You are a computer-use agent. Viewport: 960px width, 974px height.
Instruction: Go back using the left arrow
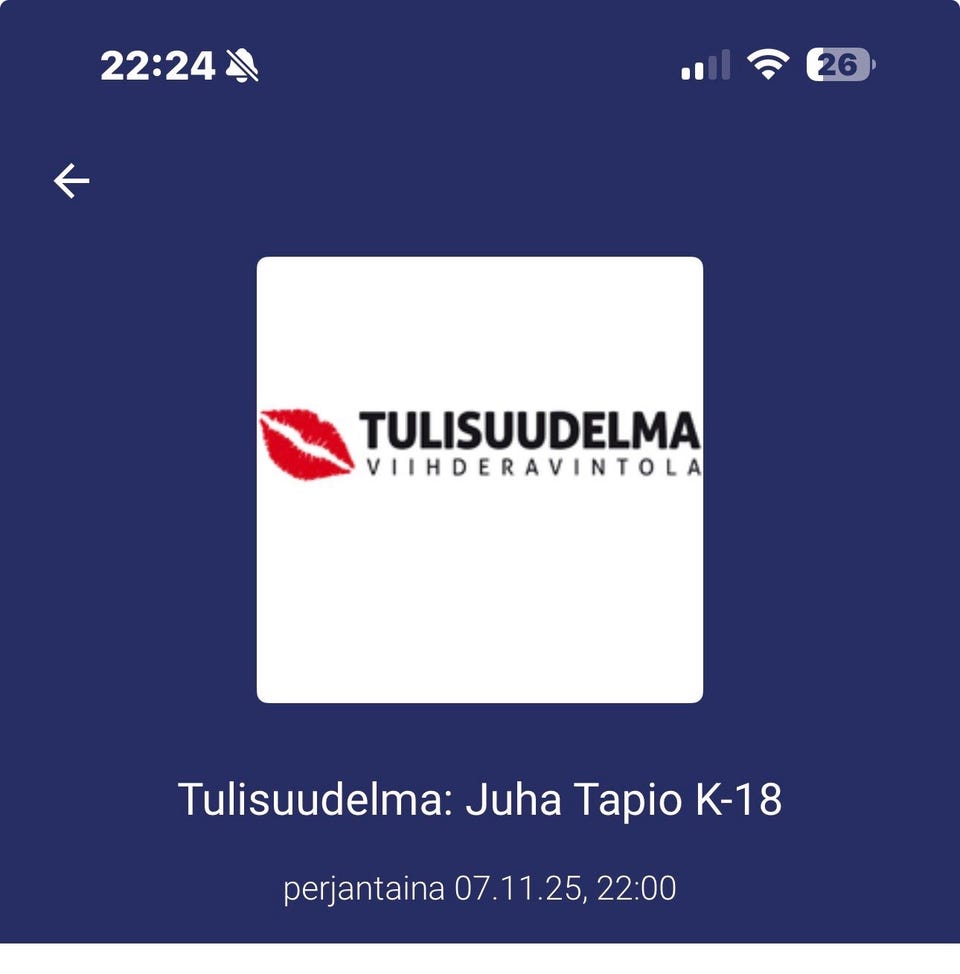(70, 180)
